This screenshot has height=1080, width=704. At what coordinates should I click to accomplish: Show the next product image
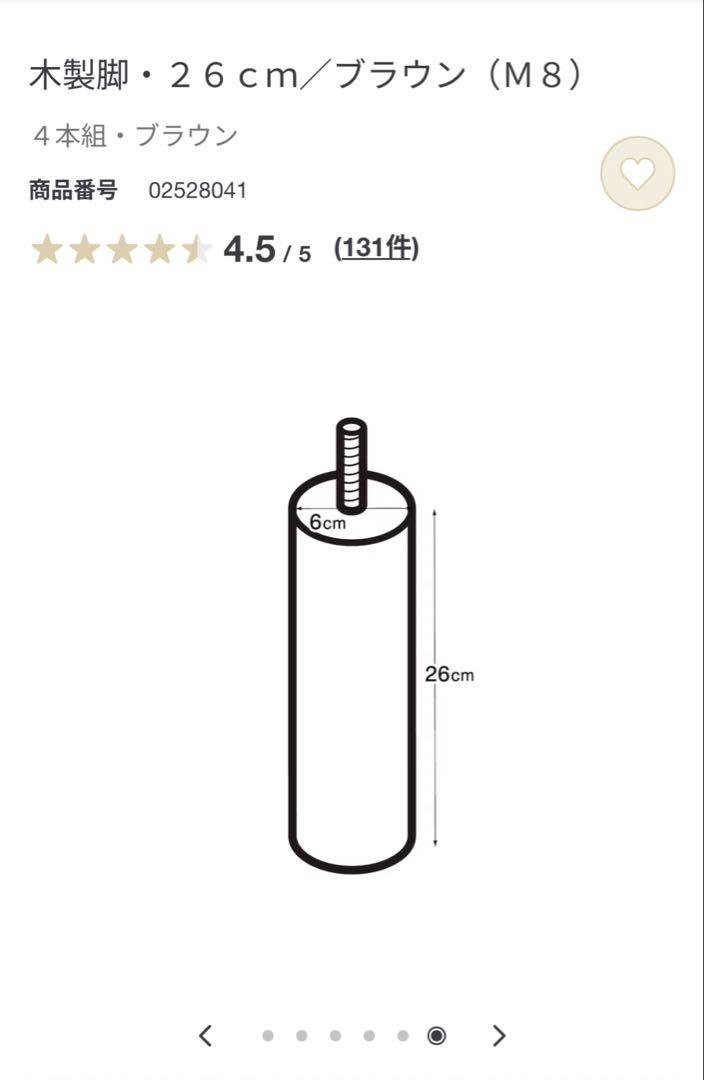pyautogui.click(x=500, y=1035)
